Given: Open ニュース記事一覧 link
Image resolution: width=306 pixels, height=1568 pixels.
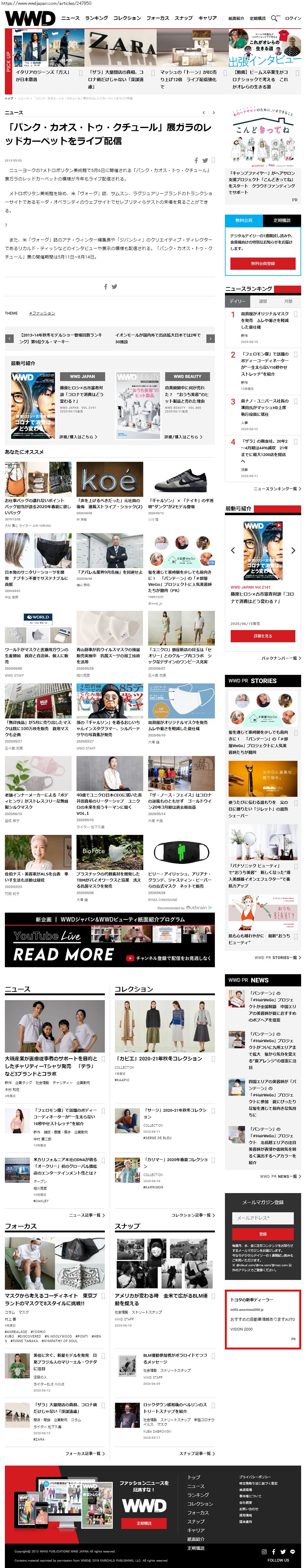Looking at the screenshot, I should click(86, 1215).
